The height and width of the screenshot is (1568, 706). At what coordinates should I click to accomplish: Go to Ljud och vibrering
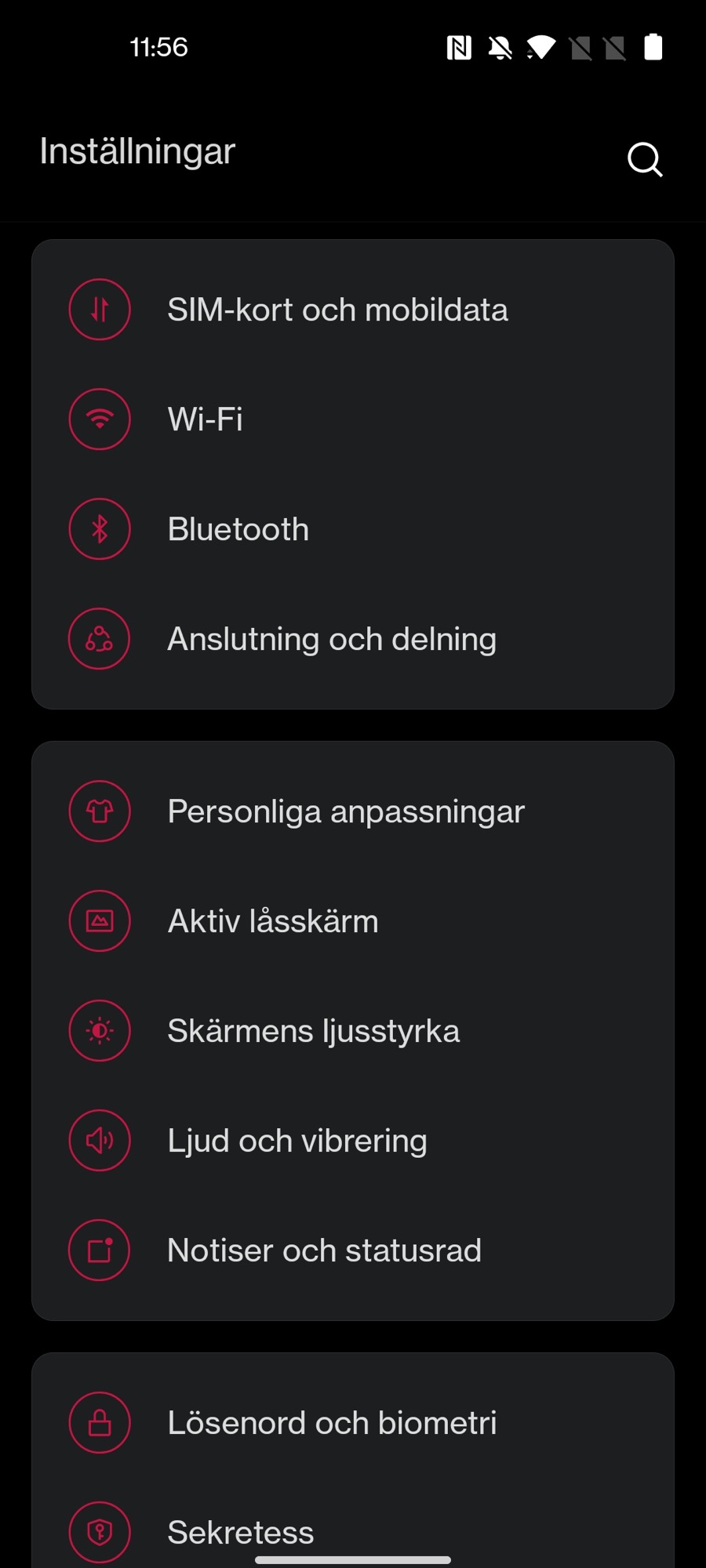point(297,1141)
